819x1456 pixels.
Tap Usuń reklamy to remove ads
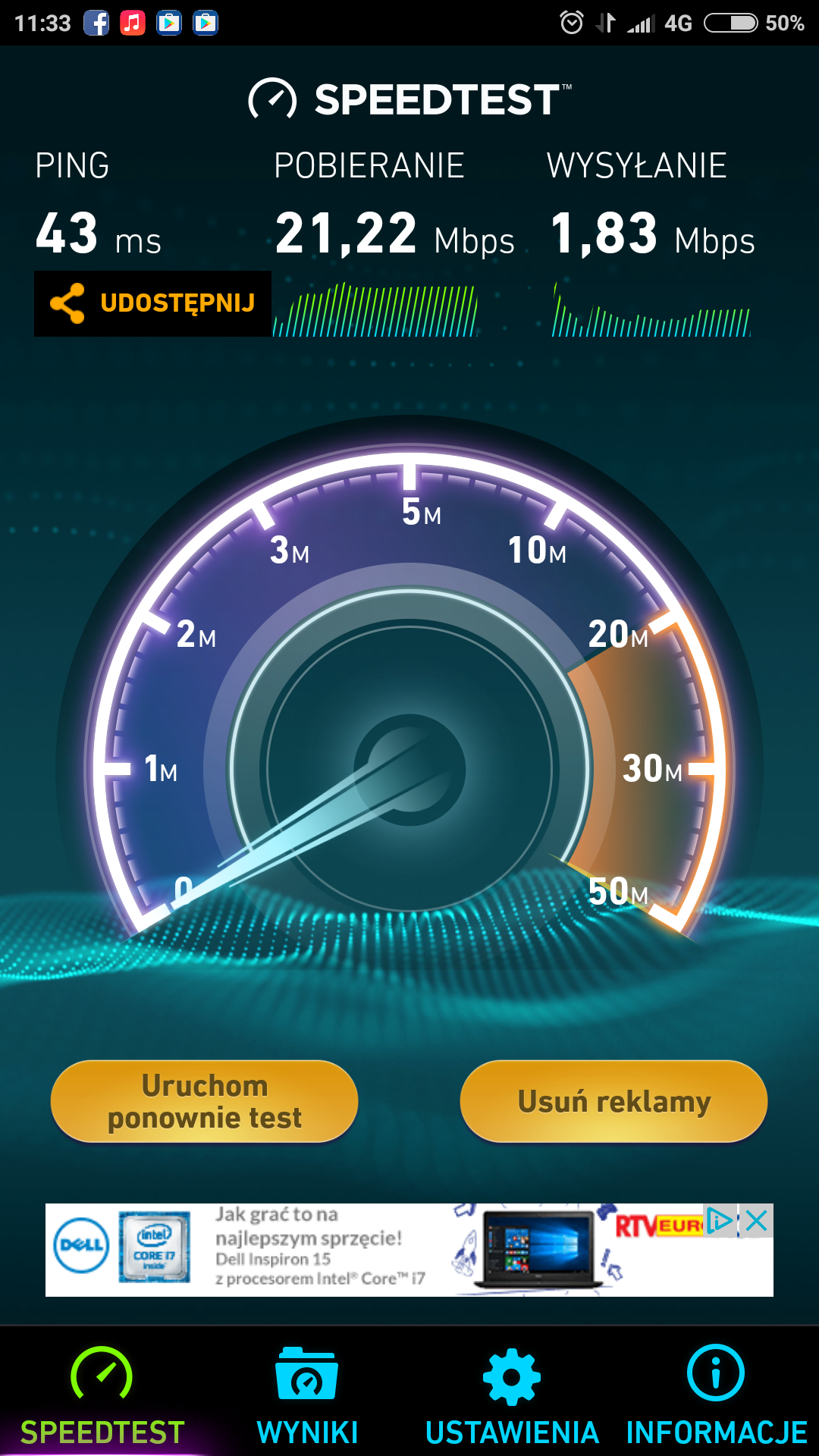[613, 1101]
